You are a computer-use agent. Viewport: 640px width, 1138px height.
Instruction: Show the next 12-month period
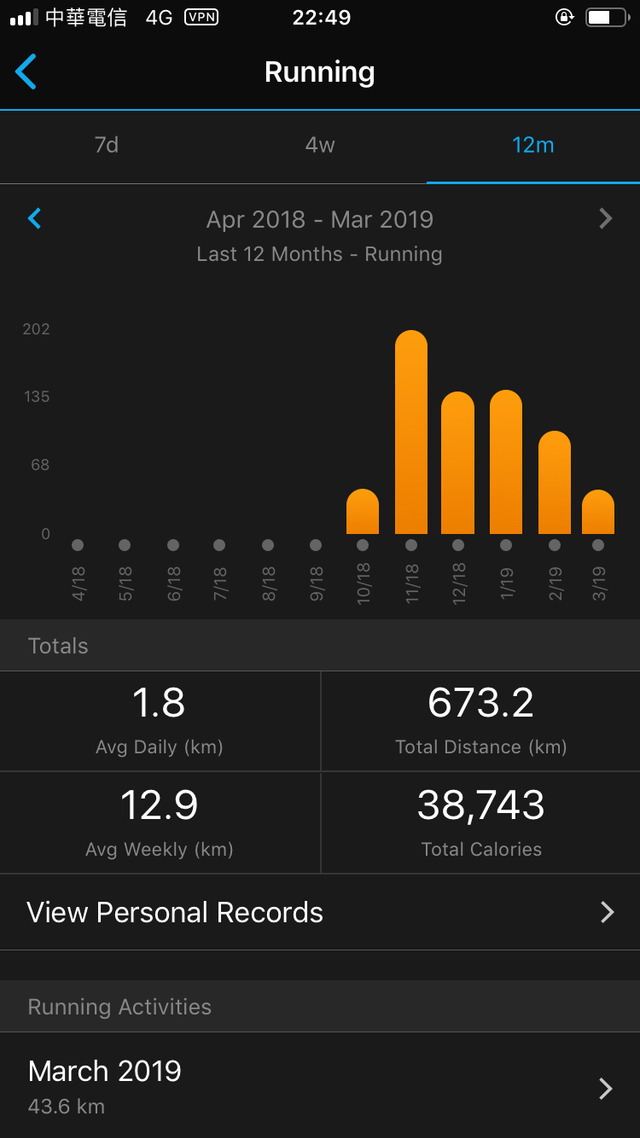click(x=606, y=218)
